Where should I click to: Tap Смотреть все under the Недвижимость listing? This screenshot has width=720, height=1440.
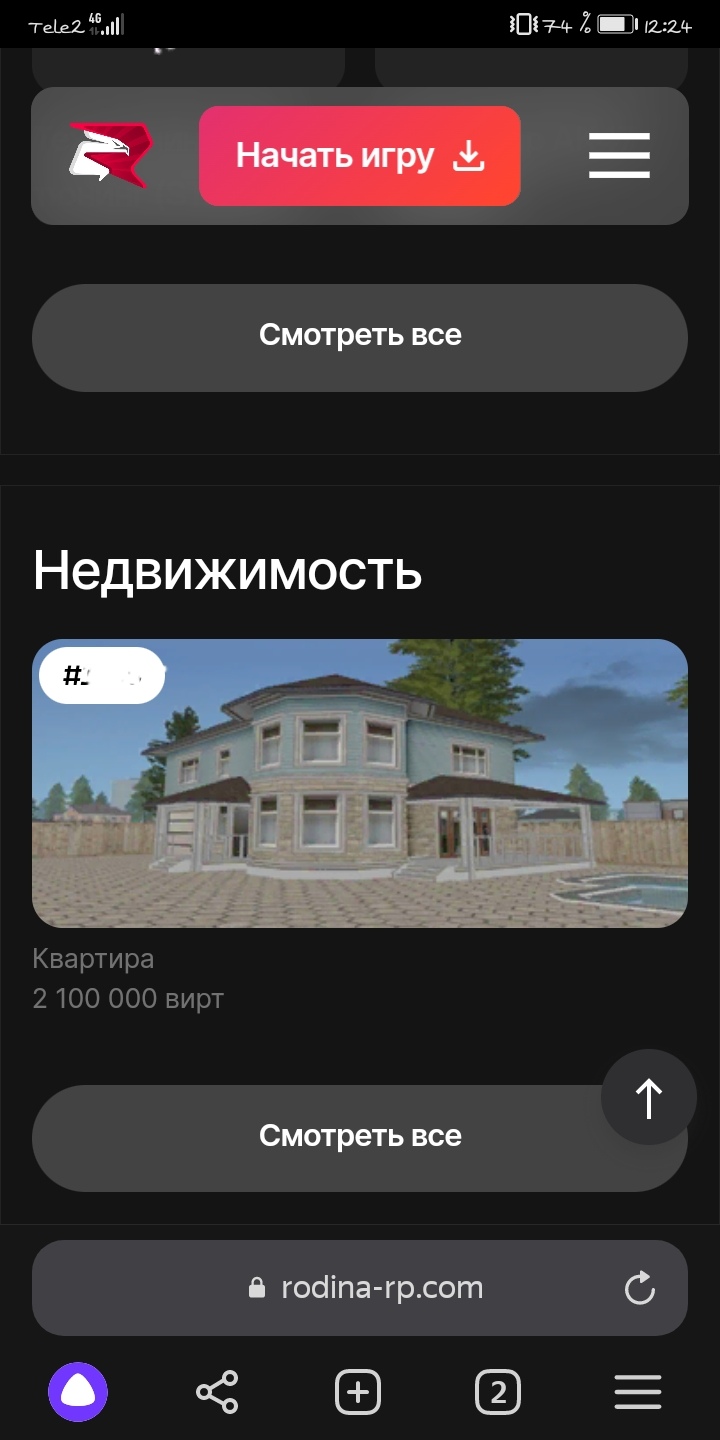(x=360, y=1137)
